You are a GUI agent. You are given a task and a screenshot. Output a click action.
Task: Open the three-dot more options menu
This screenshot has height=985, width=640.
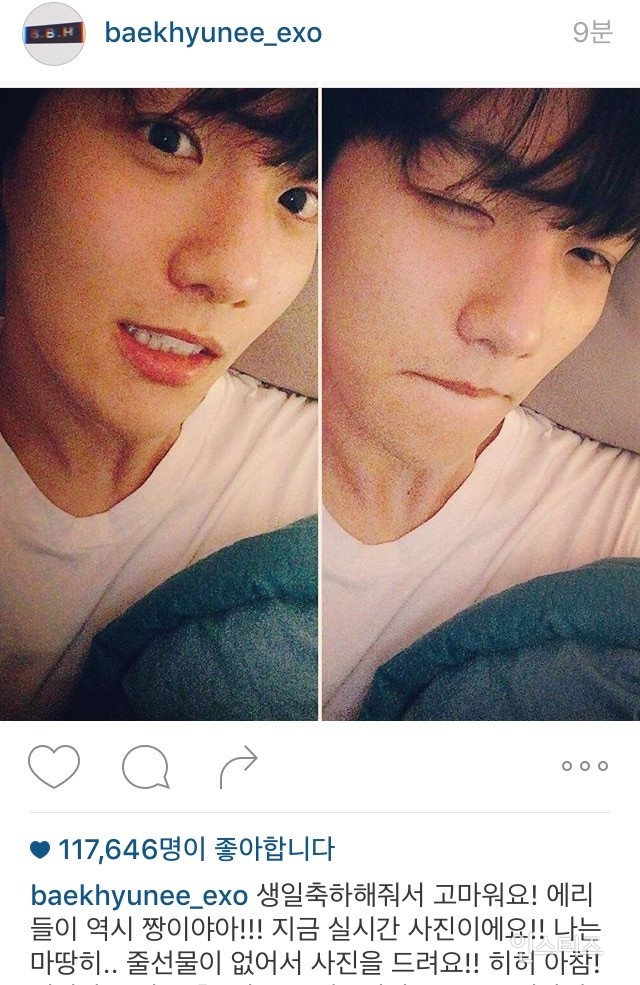[584, 766]
